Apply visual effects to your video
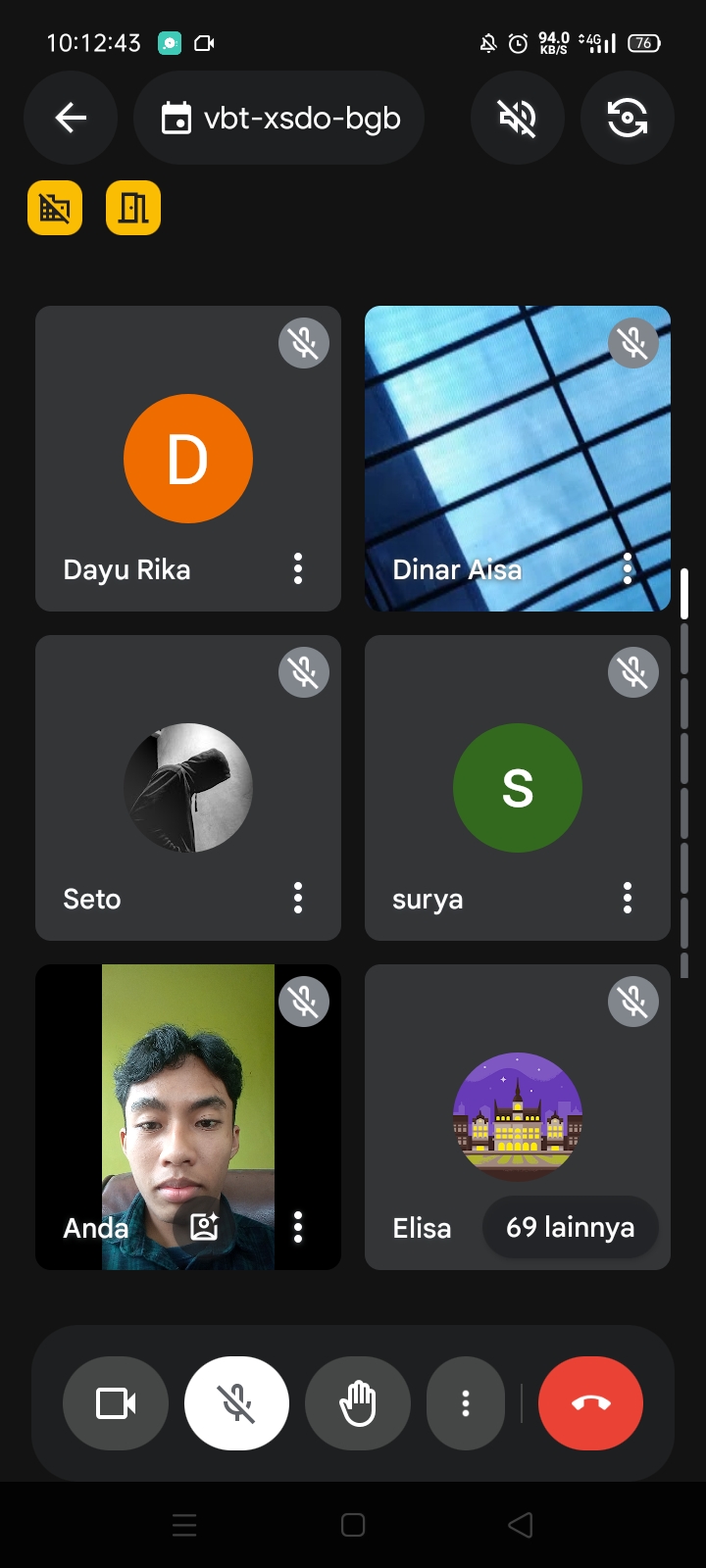706x1568 pixels. click(204, 1226)
